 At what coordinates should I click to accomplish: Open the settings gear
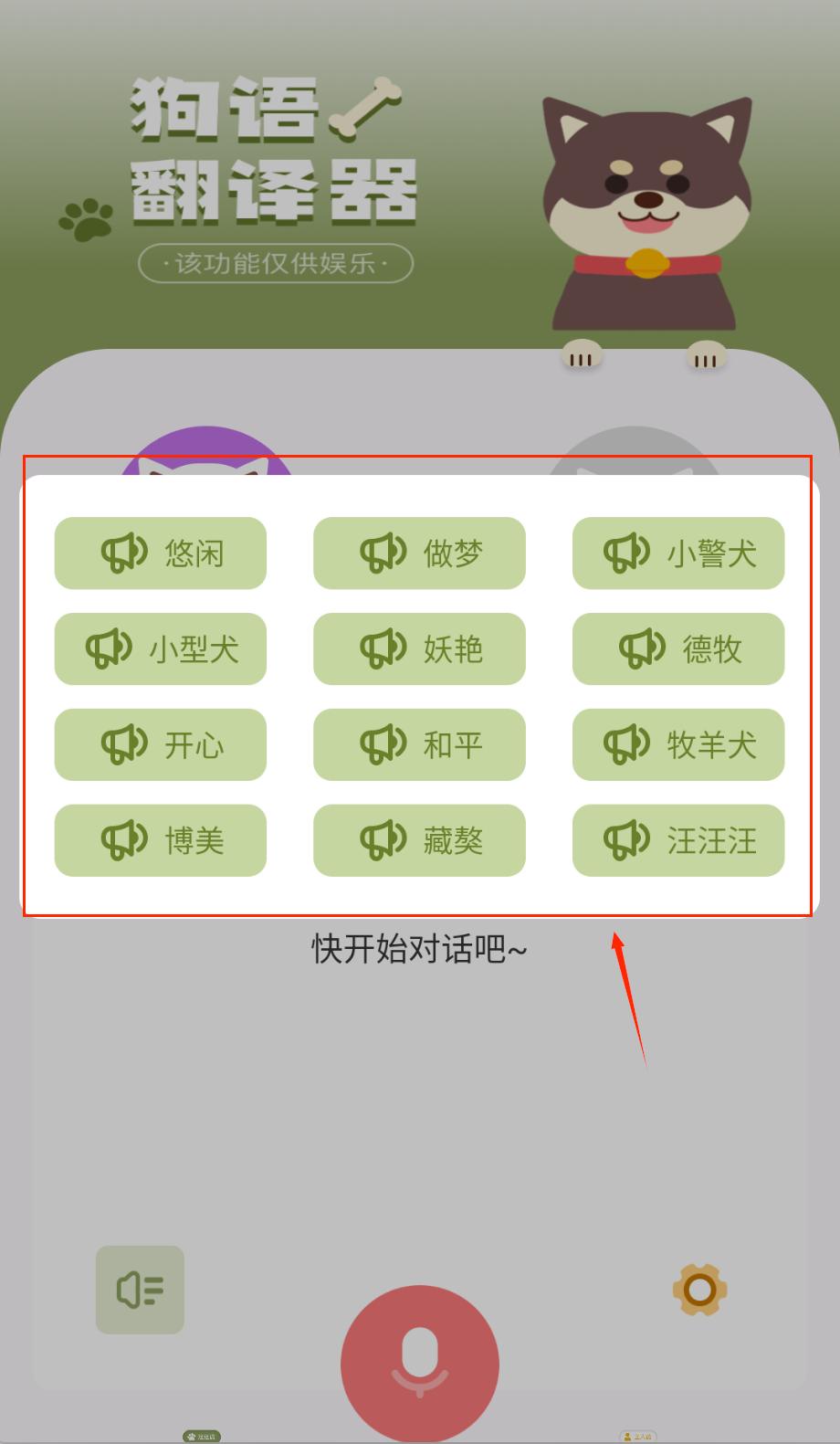click(700, 1290)
